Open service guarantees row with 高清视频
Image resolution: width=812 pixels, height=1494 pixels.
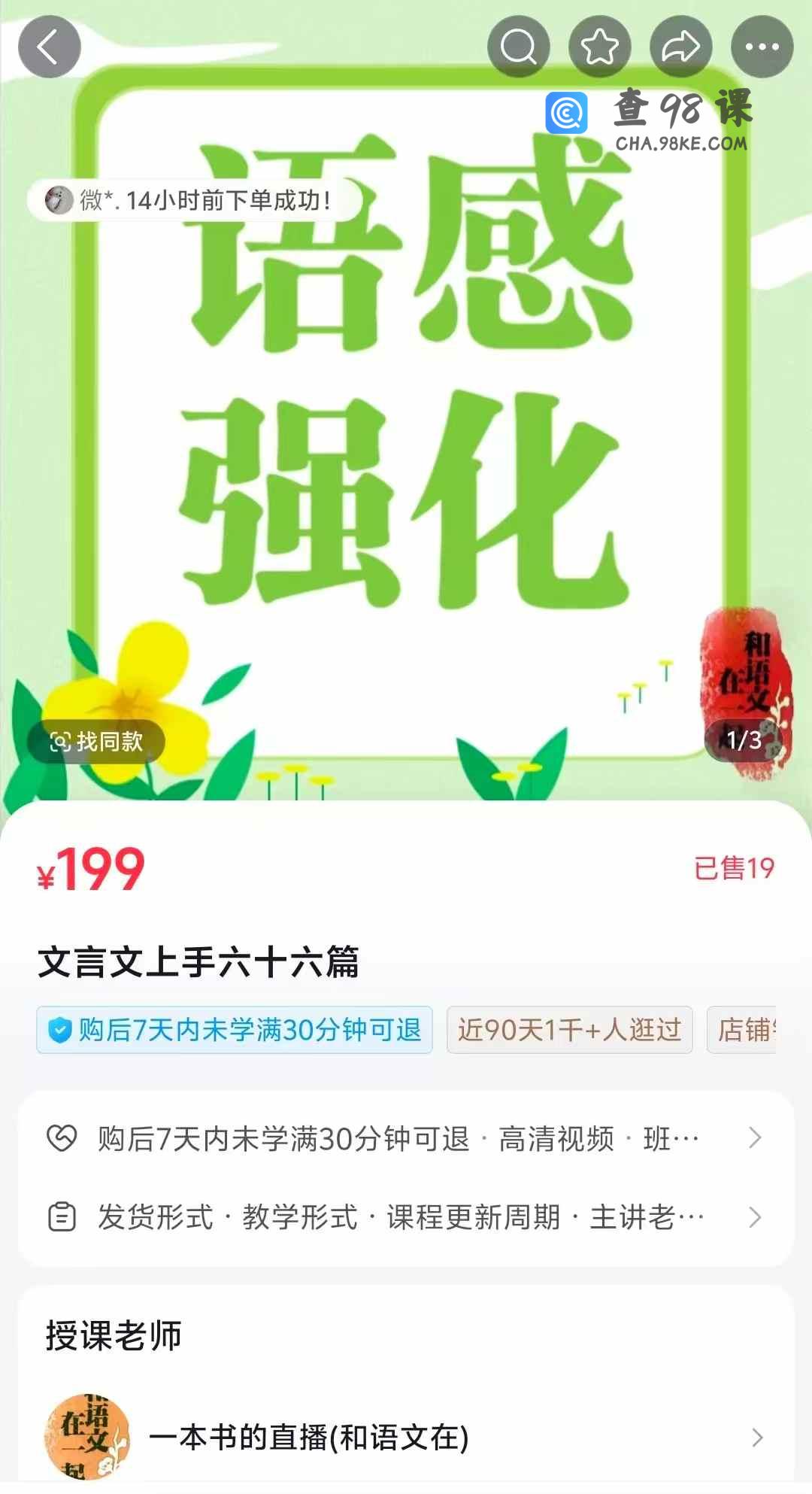[x=406, y=1138]
